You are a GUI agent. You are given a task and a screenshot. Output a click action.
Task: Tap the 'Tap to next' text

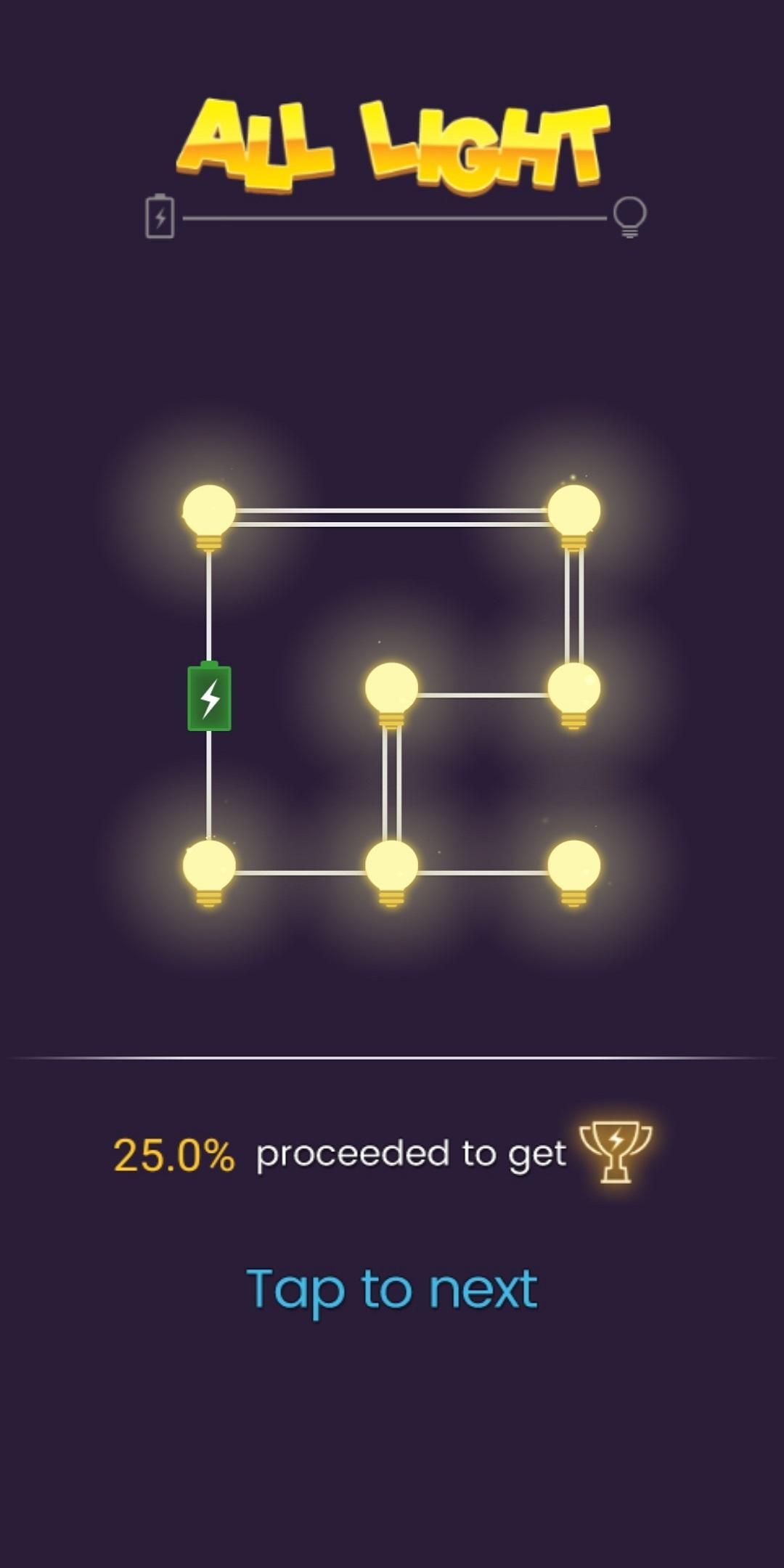(392, 1291)
